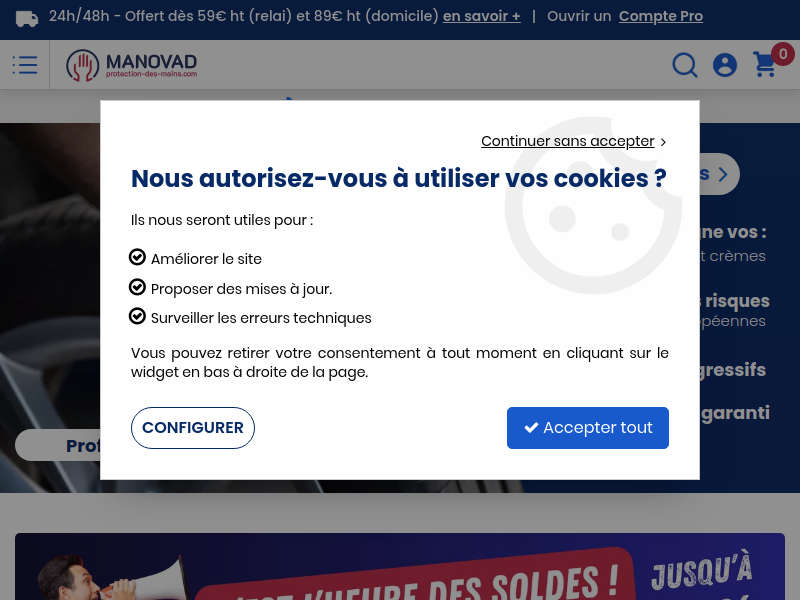
Task: Open the hamburger menu
Action: (25, 65)
